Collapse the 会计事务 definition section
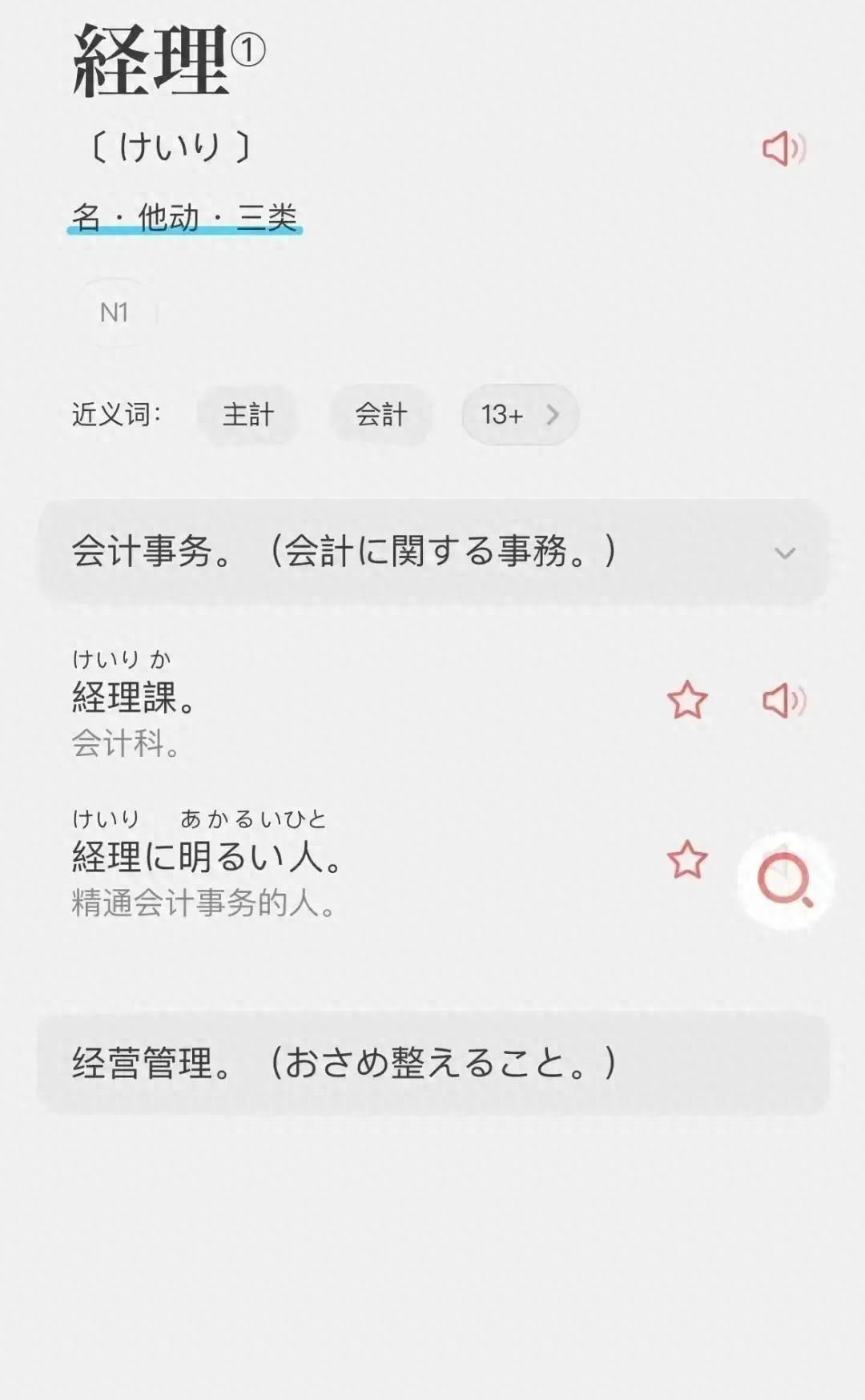The image size is (865, 1400). [785, 553]
